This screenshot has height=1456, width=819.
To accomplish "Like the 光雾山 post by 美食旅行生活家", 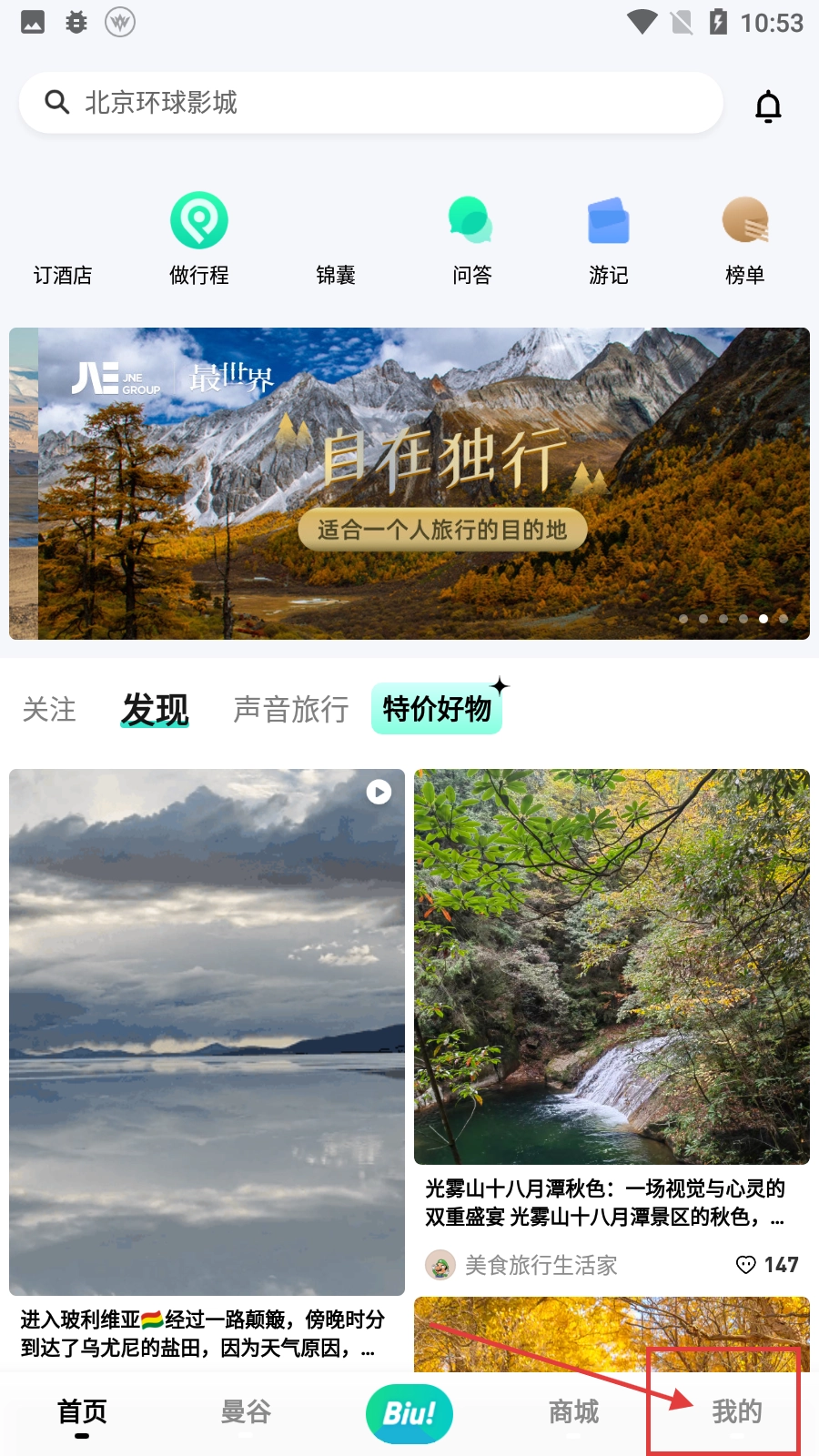I will coord(746,1265).
